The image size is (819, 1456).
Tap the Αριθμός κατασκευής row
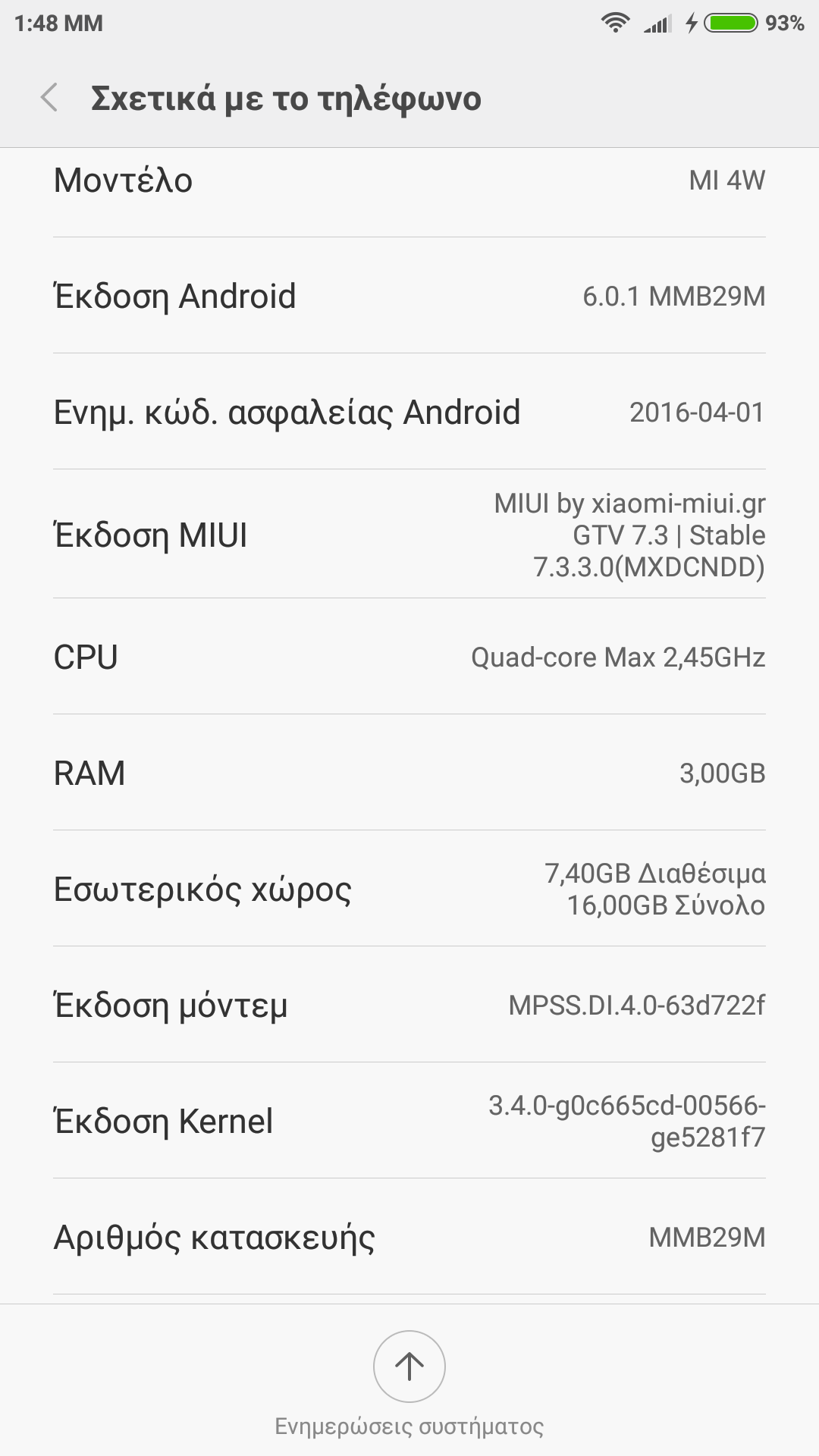point(409,1237)
